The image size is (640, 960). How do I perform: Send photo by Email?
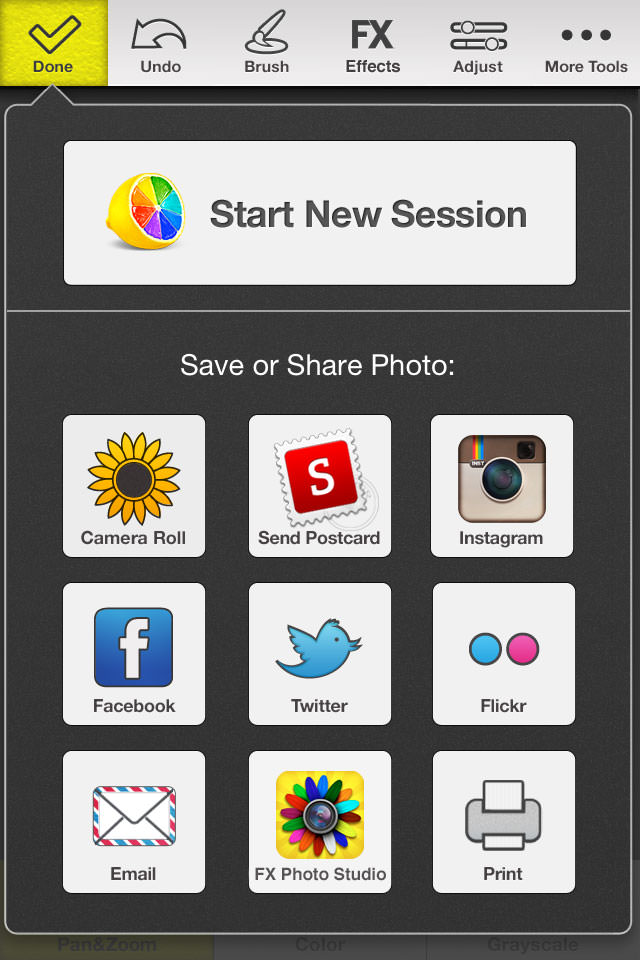pyautogui.click(x=134, y=822)
